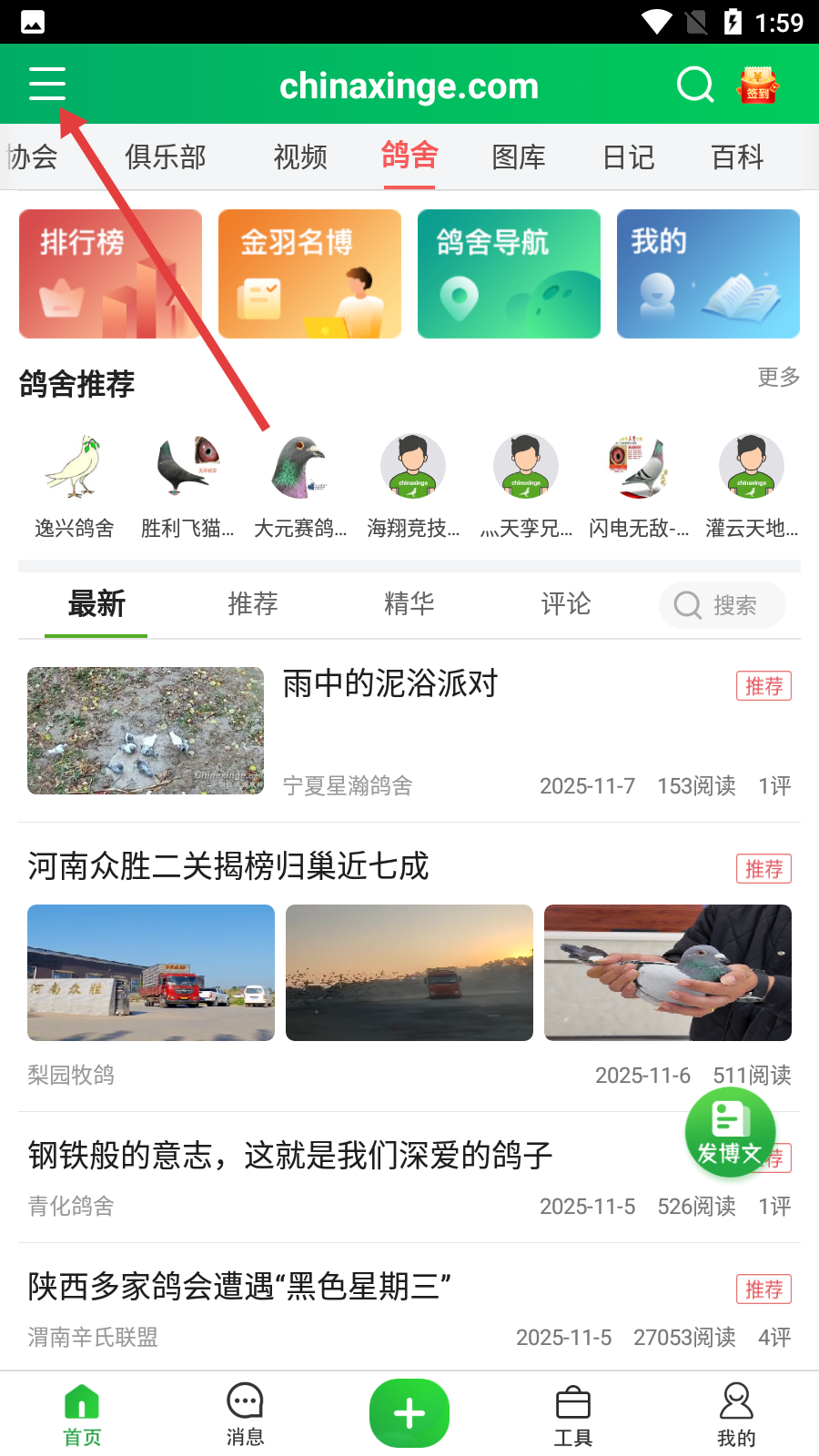Screen dimensions: 819x1456
Task: Tap the red envelope sign-in icon
Action: [758, 86]
